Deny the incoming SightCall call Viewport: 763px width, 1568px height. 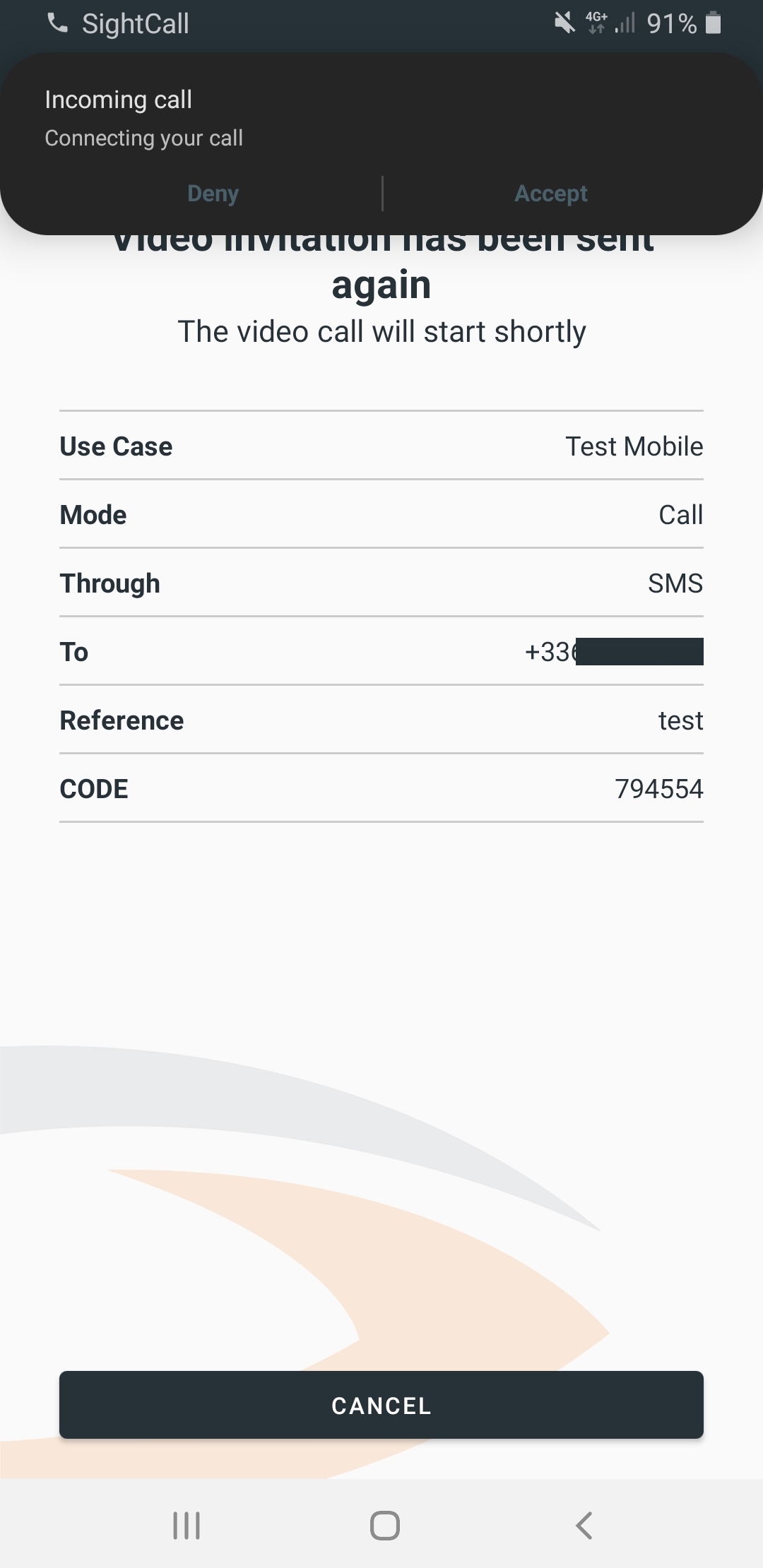213,193
